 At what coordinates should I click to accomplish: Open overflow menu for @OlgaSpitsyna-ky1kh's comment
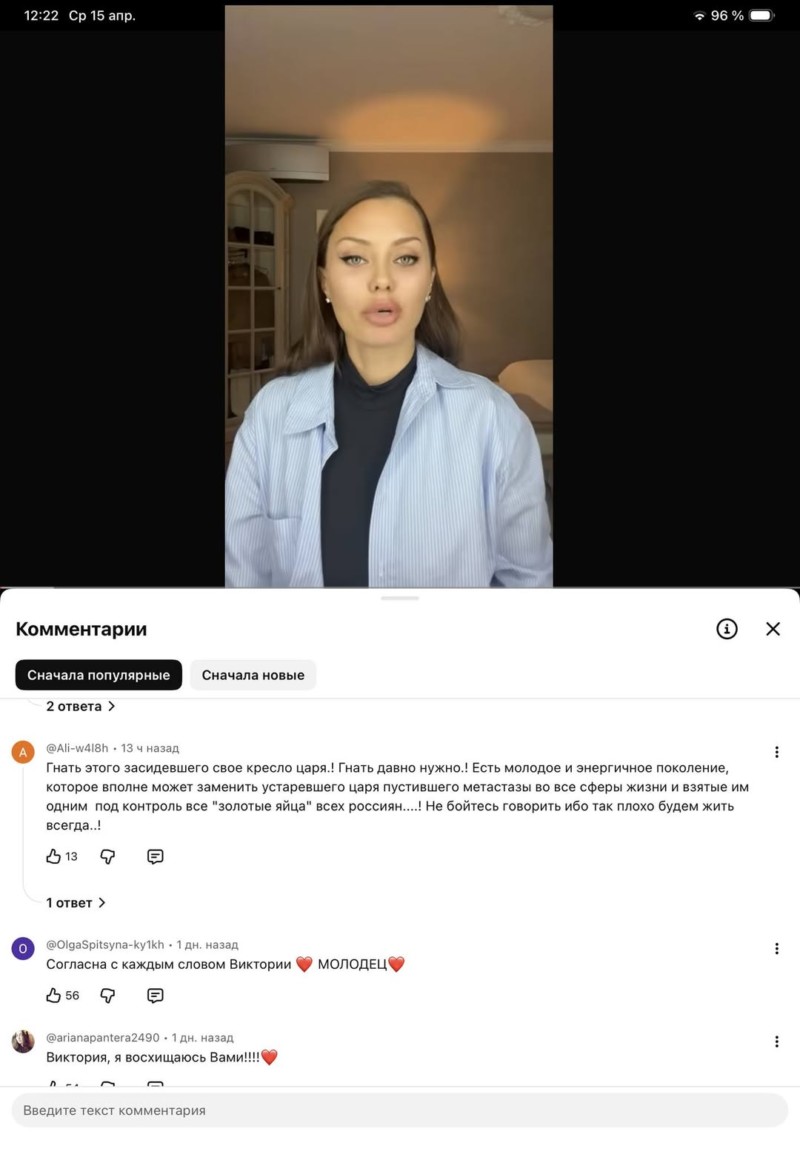click(x=776, y=948)
